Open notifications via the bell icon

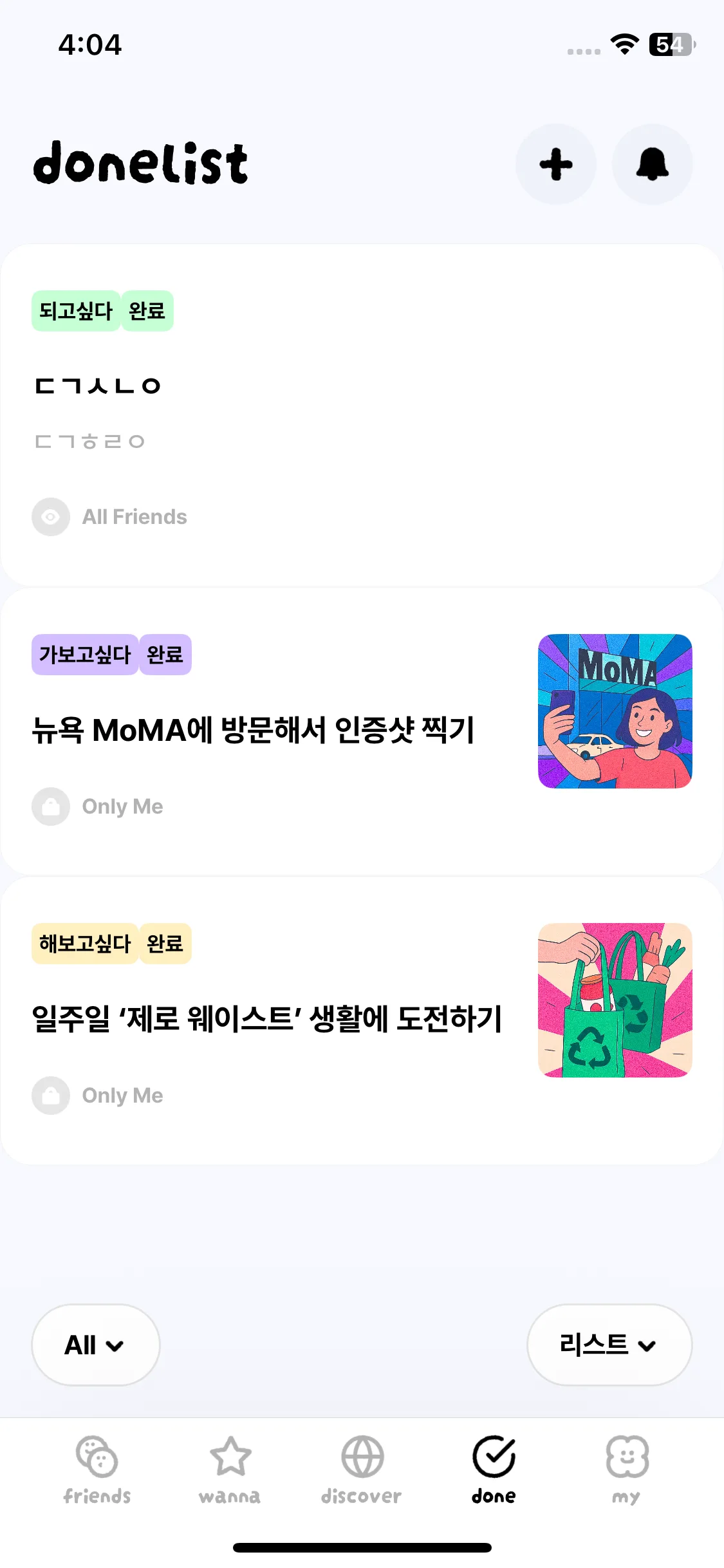[652, 164]
